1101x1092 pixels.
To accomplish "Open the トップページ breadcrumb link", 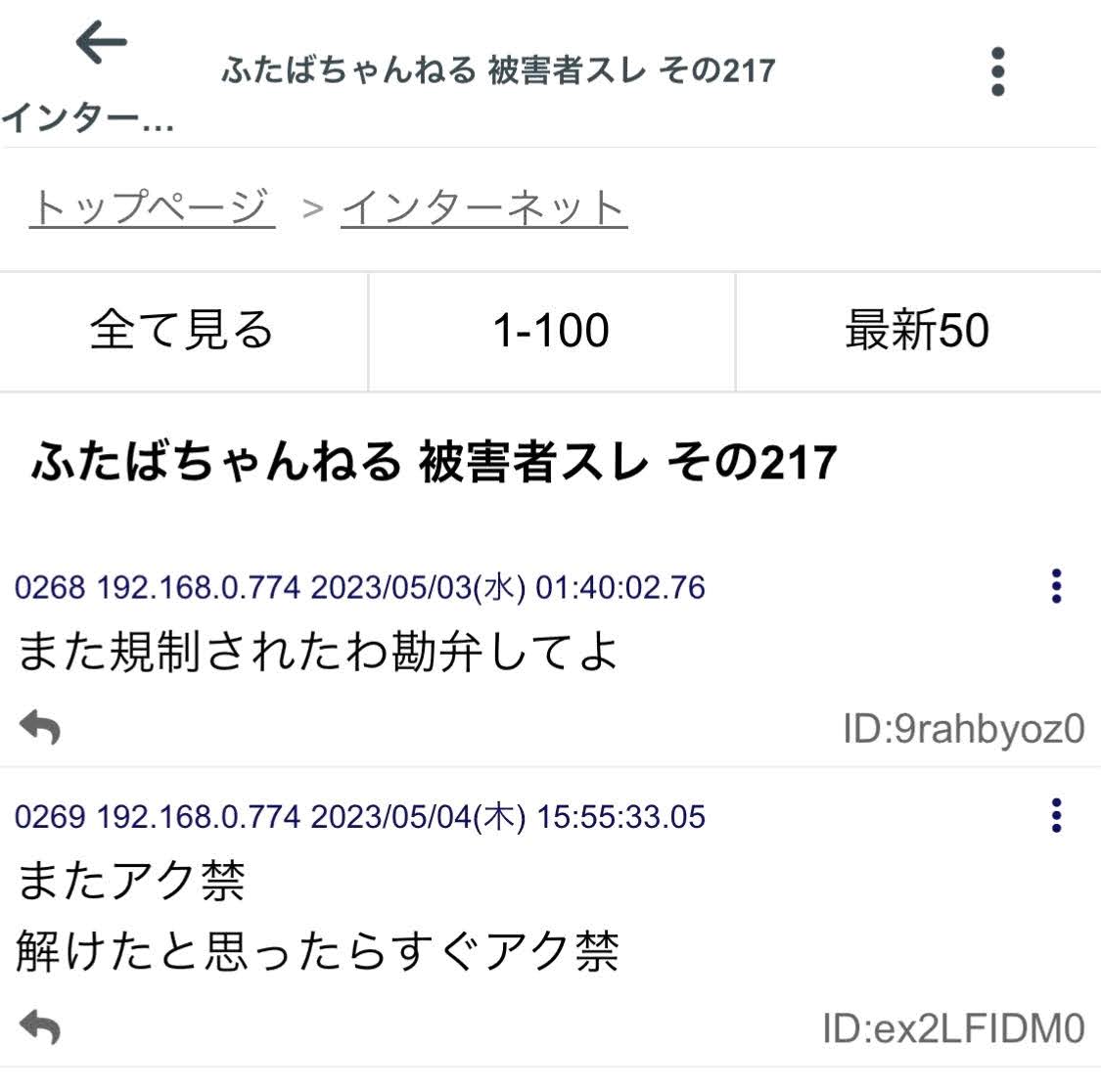I will (x=152, y=207).
